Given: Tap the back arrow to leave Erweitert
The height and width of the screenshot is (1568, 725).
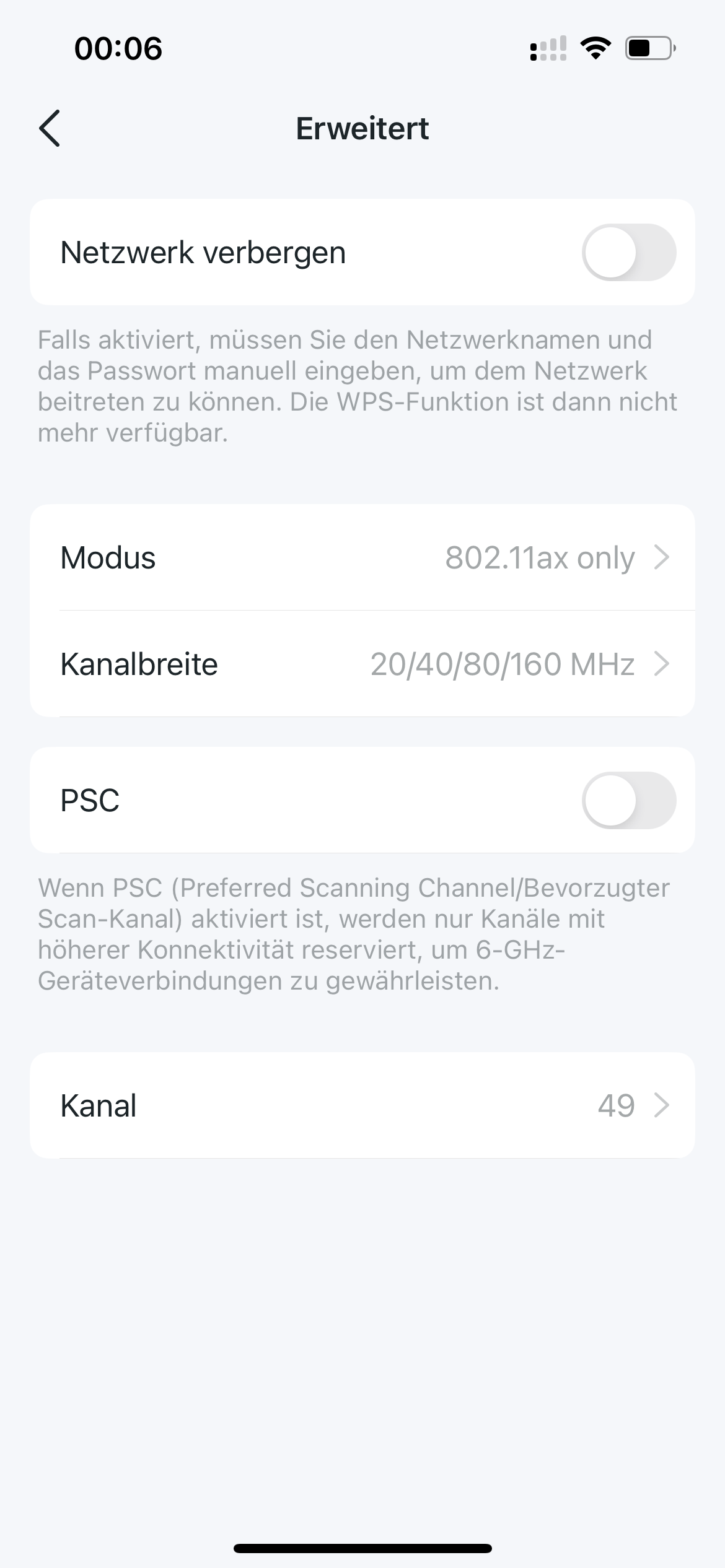Looking at the screenshot, I should pyautogui.click(x=50, y=128).
